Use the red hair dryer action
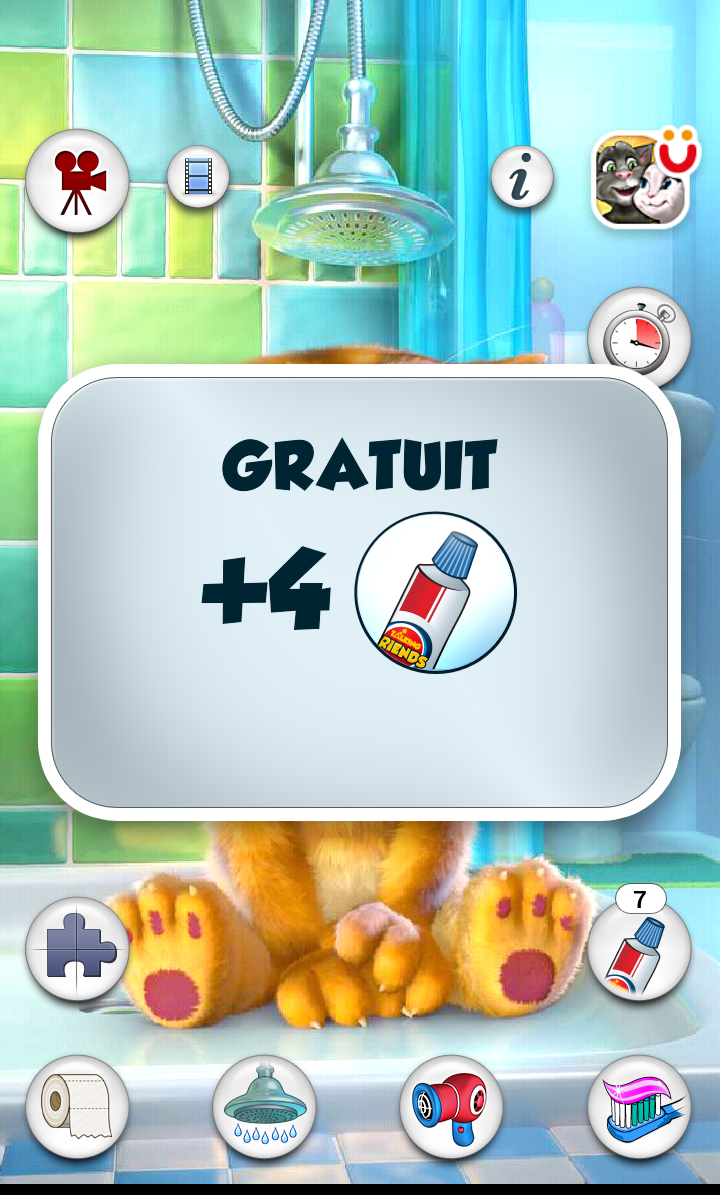The image size is (720, 1195). (451, 1106)
